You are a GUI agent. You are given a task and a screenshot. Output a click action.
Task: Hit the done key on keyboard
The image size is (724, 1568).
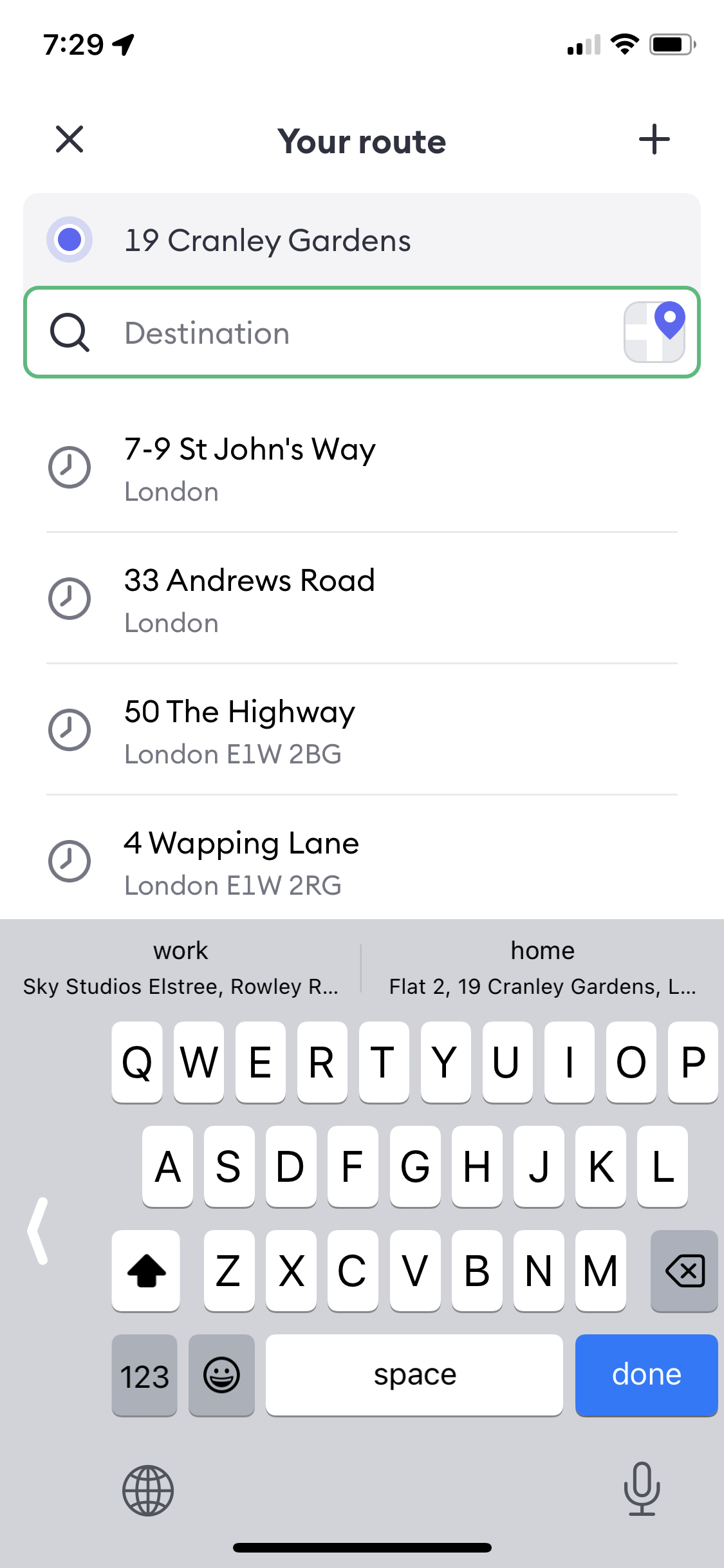click(x=646, y=1375)
